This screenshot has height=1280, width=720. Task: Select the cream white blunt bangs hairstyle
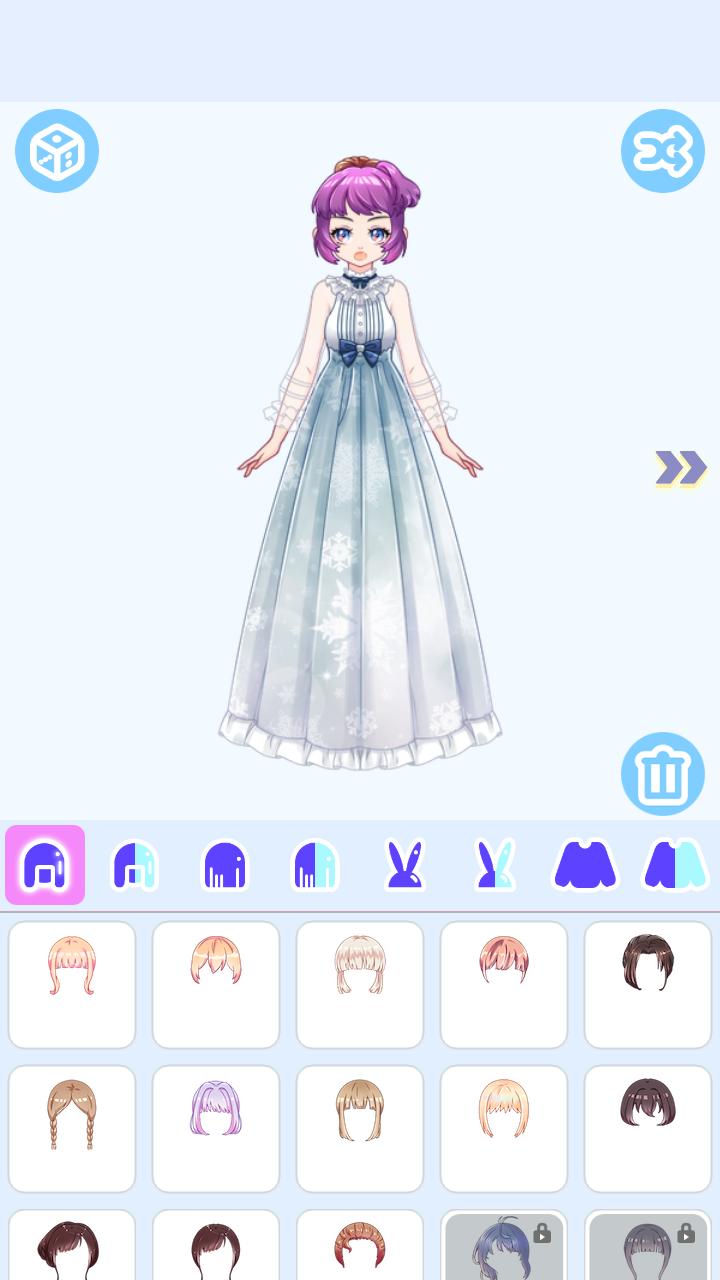tap(360, 984)
